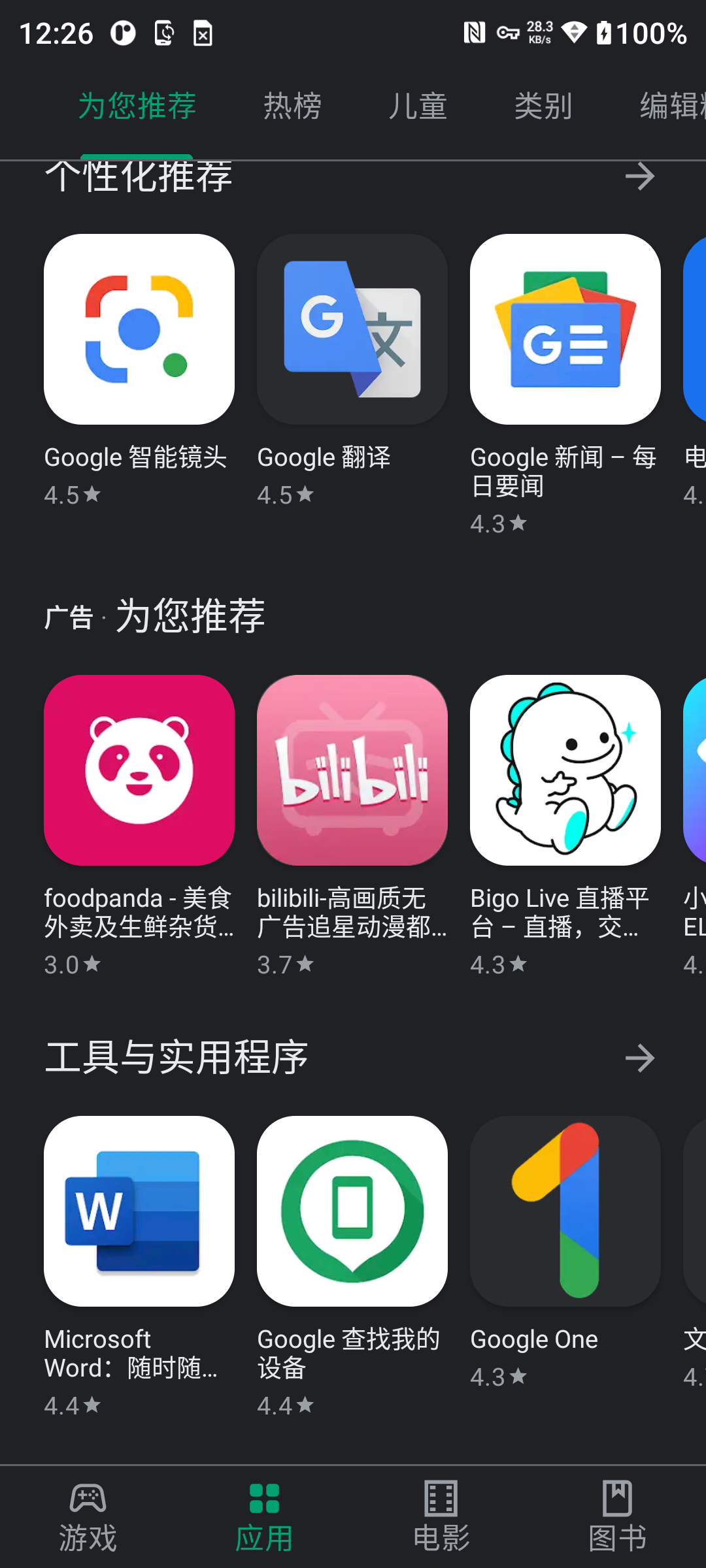Switch to the 儿童 tab
706x1568 pixels.
(417, 106)
